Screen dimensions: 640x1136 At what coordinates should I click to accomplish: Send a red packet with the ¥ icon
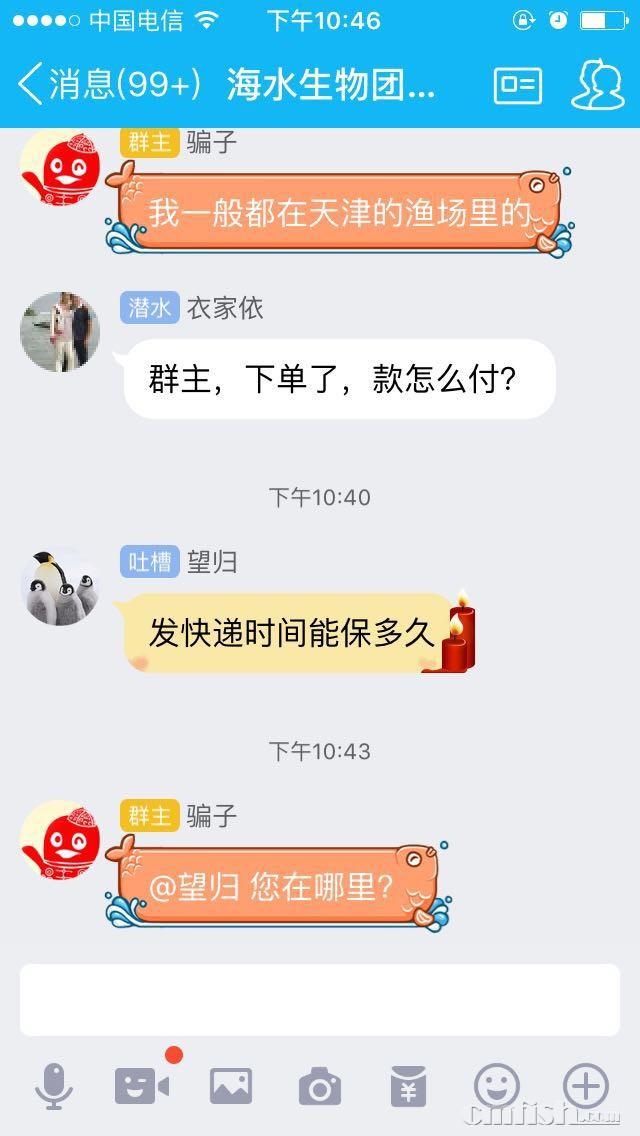click(408, 1086)
